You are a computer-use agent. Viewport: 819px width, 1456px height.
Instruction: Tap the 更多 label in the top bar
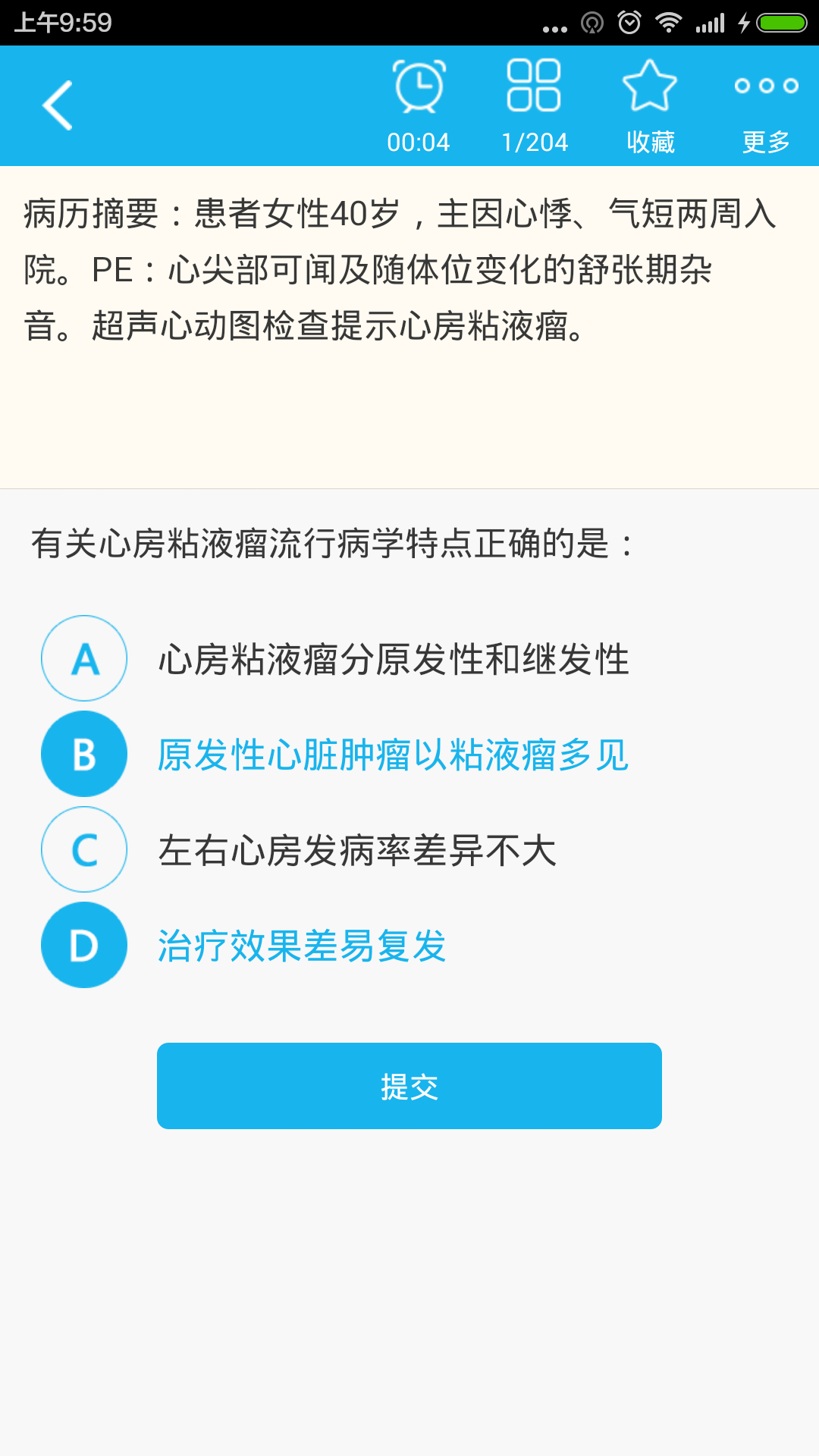point(768,141)
